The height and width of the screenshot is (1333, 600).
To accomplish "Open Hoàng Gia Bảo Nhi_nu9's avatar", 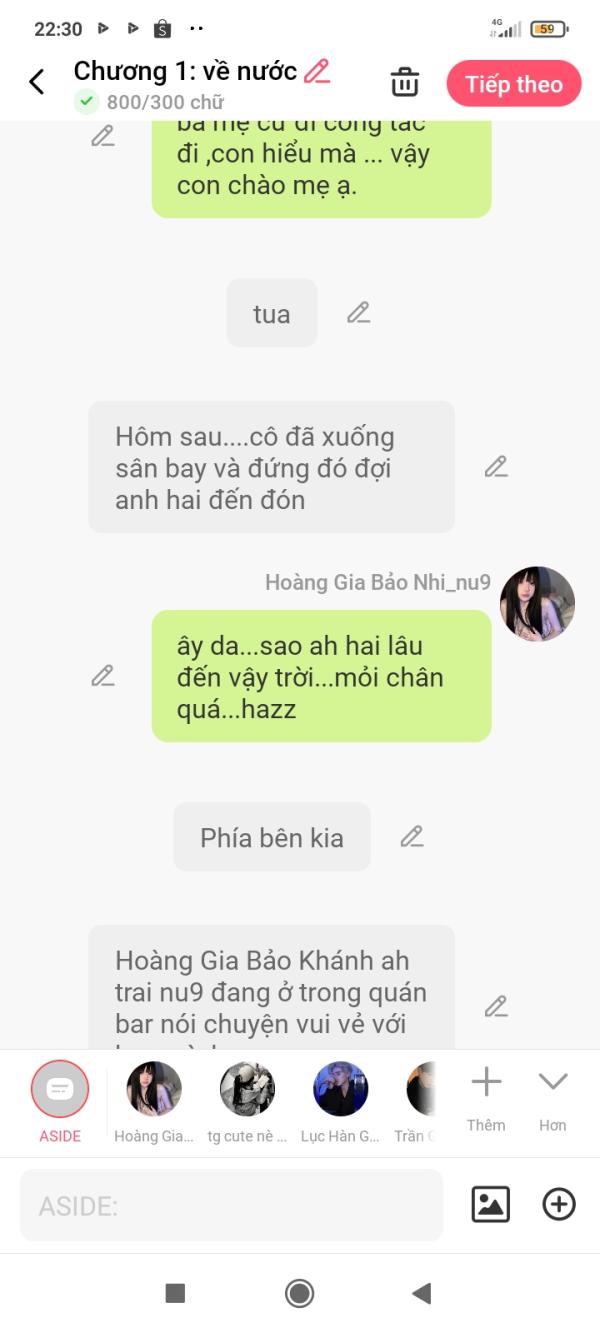I will 538,604.
